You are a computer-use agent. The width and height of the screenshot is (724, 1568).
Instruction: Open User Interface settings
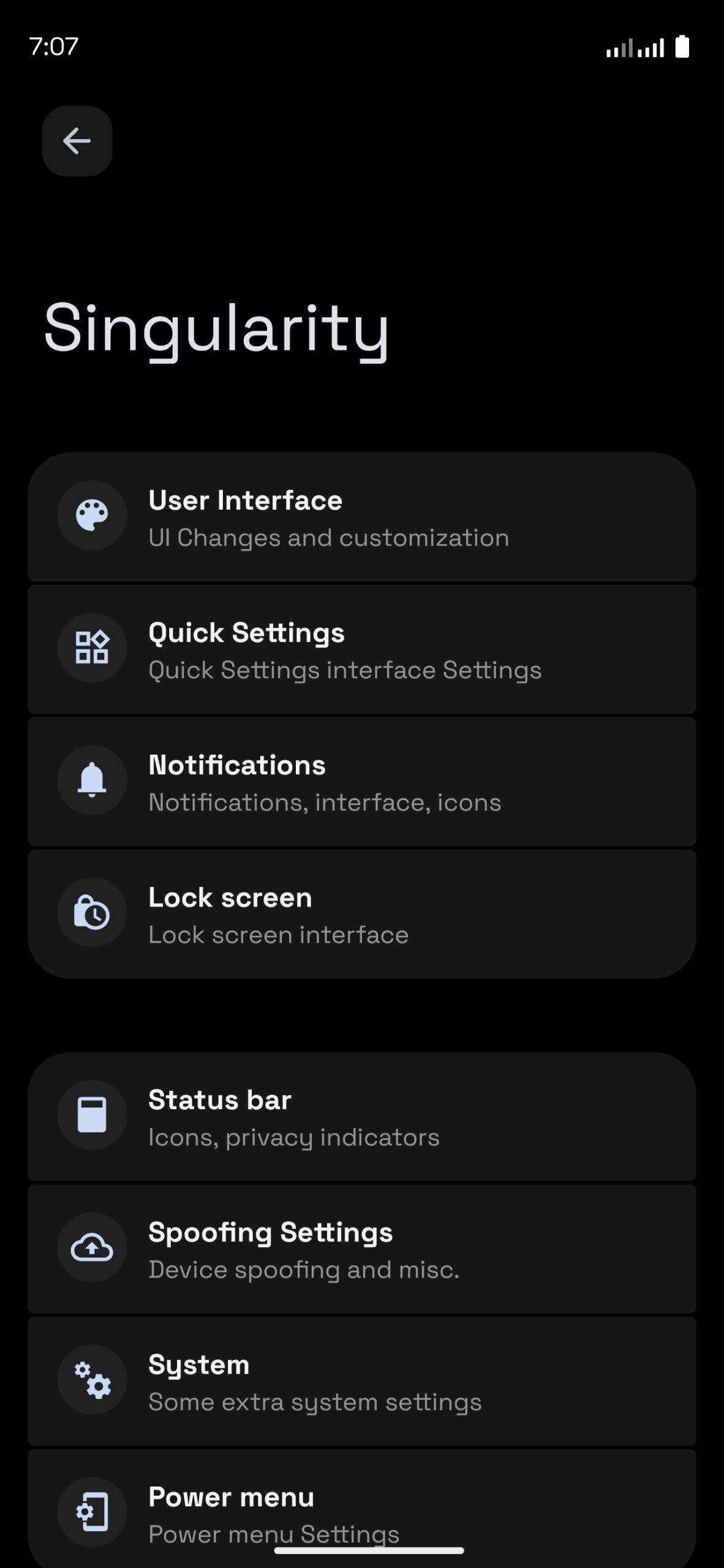tap(361, 518)
